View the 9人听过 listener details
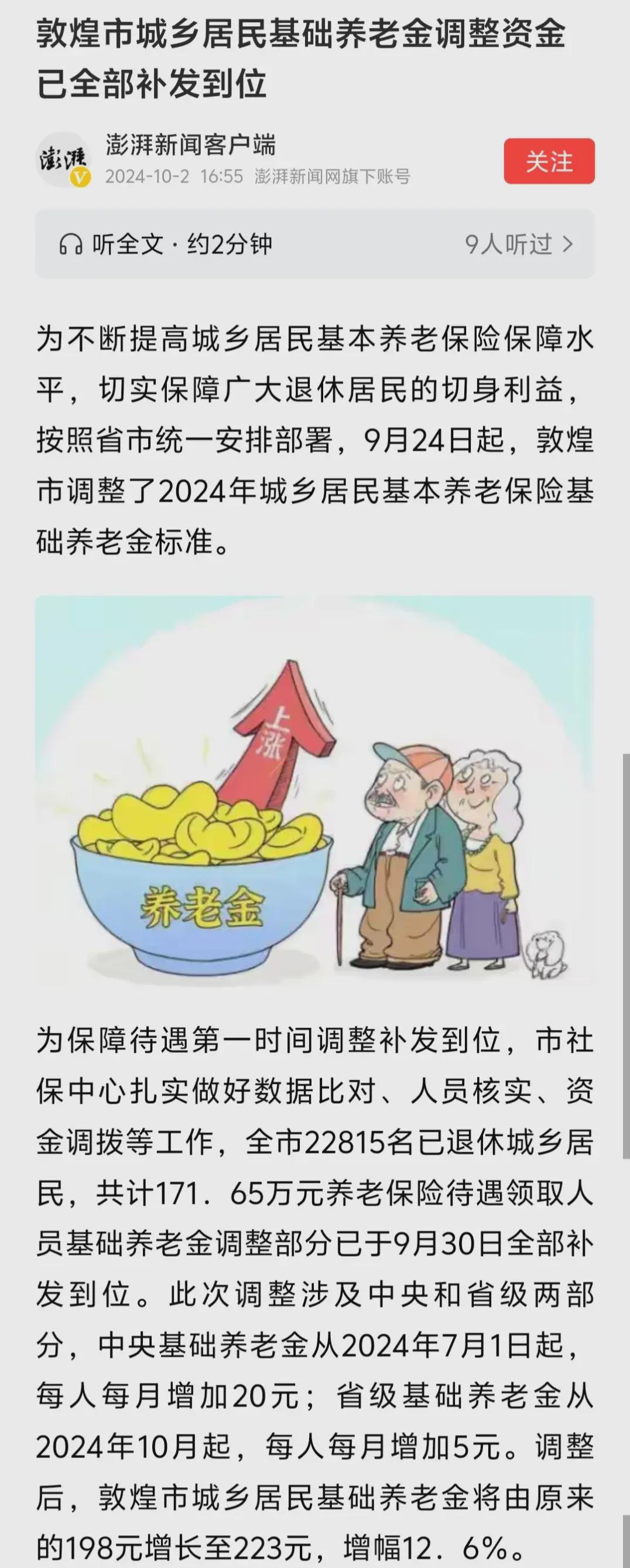 (519, 245)
